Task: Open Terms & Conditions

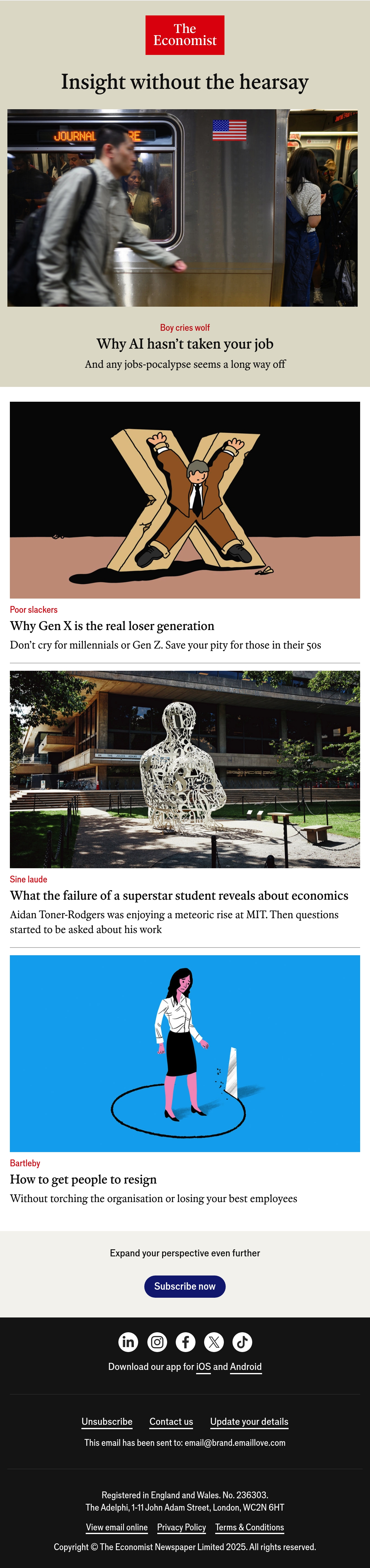Action: (x=249, y=1527)
